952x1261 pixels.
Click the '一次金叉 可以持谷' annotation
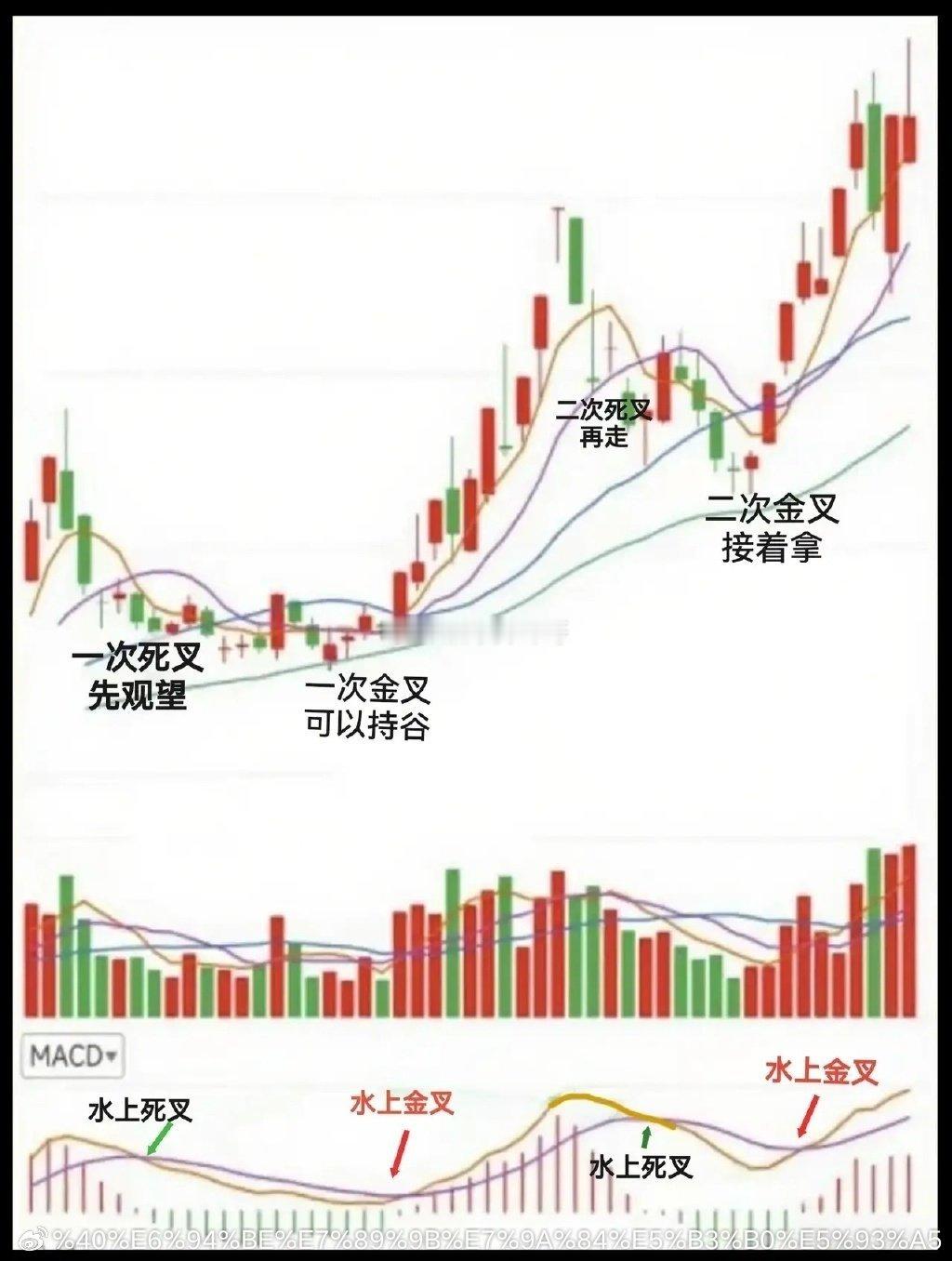[374, 707]
